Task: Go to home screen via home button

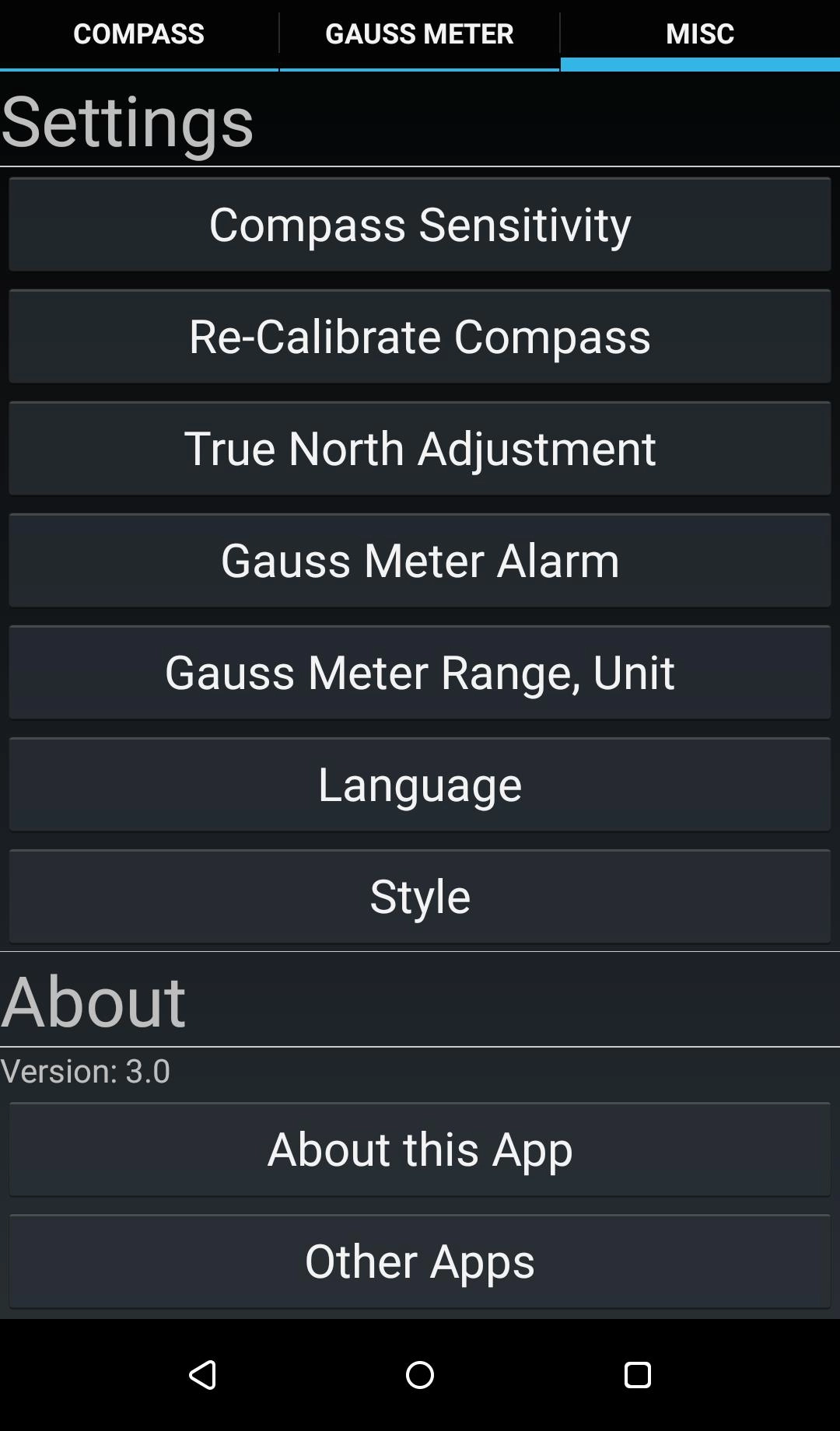Action: coord(420,1375)
